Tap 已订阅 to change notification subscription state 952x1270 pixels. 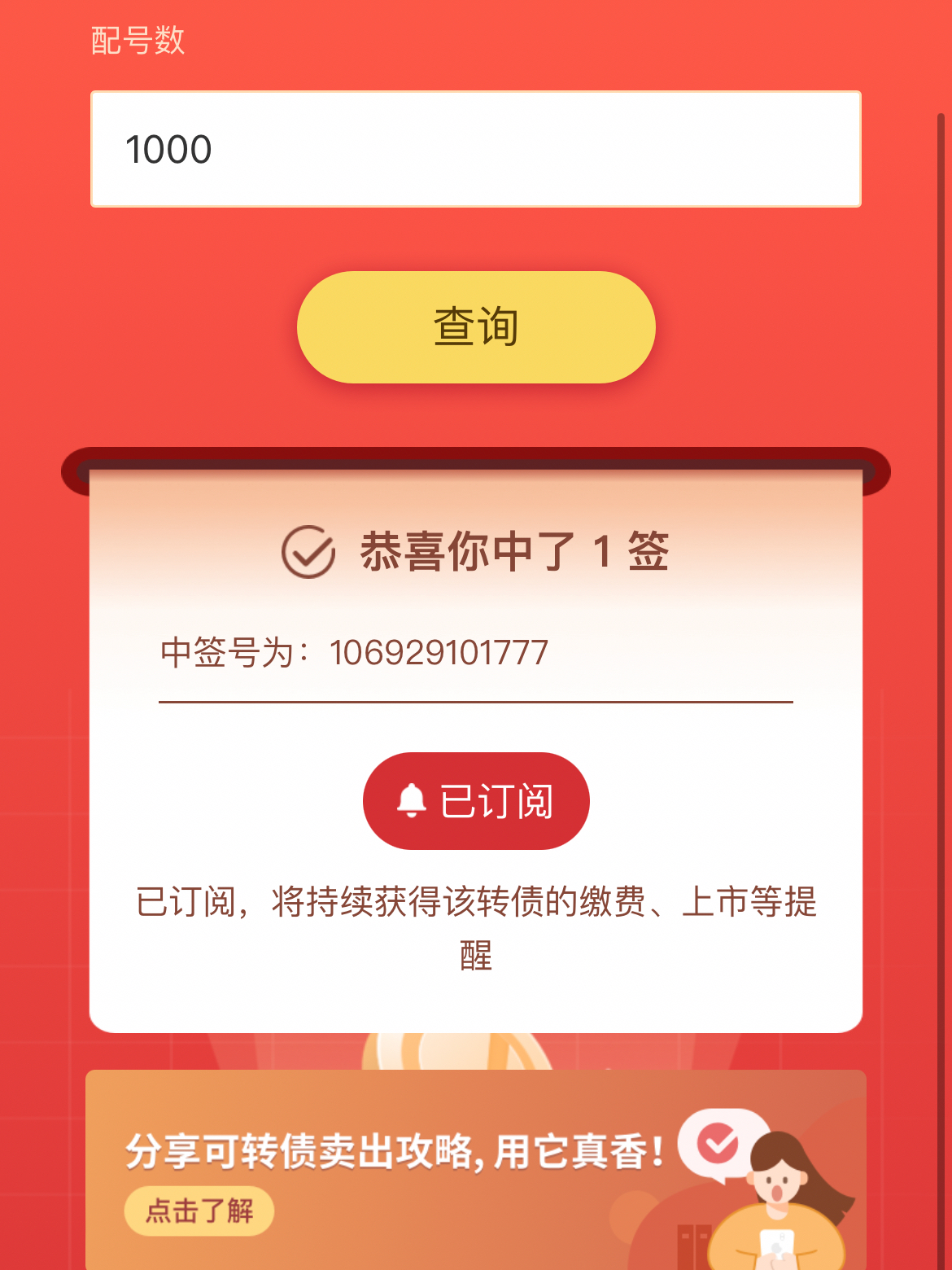pos(476,800)
